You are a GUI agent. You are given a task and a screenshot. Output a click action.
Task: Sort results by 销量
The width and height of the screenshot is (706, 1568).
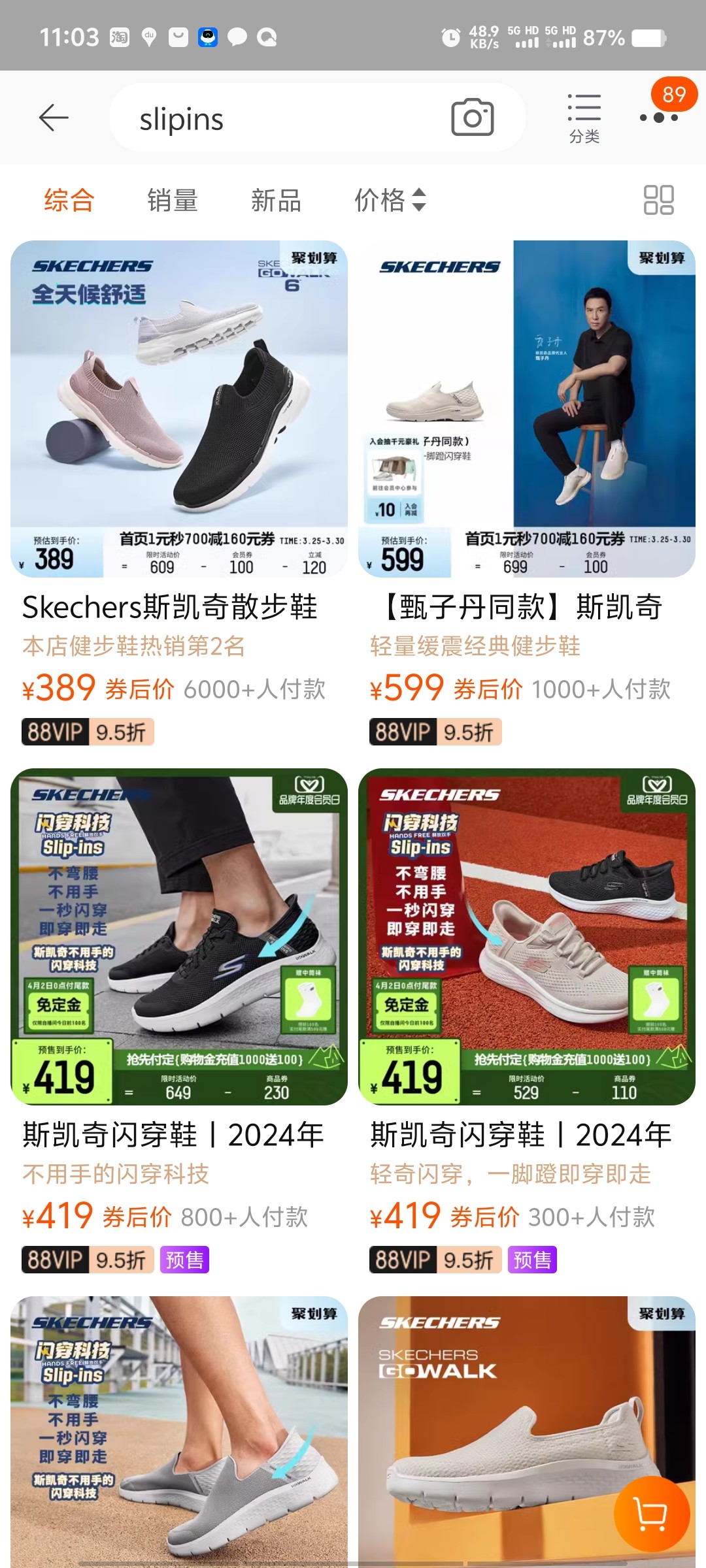pyautogui.click(x=173, y=200)
